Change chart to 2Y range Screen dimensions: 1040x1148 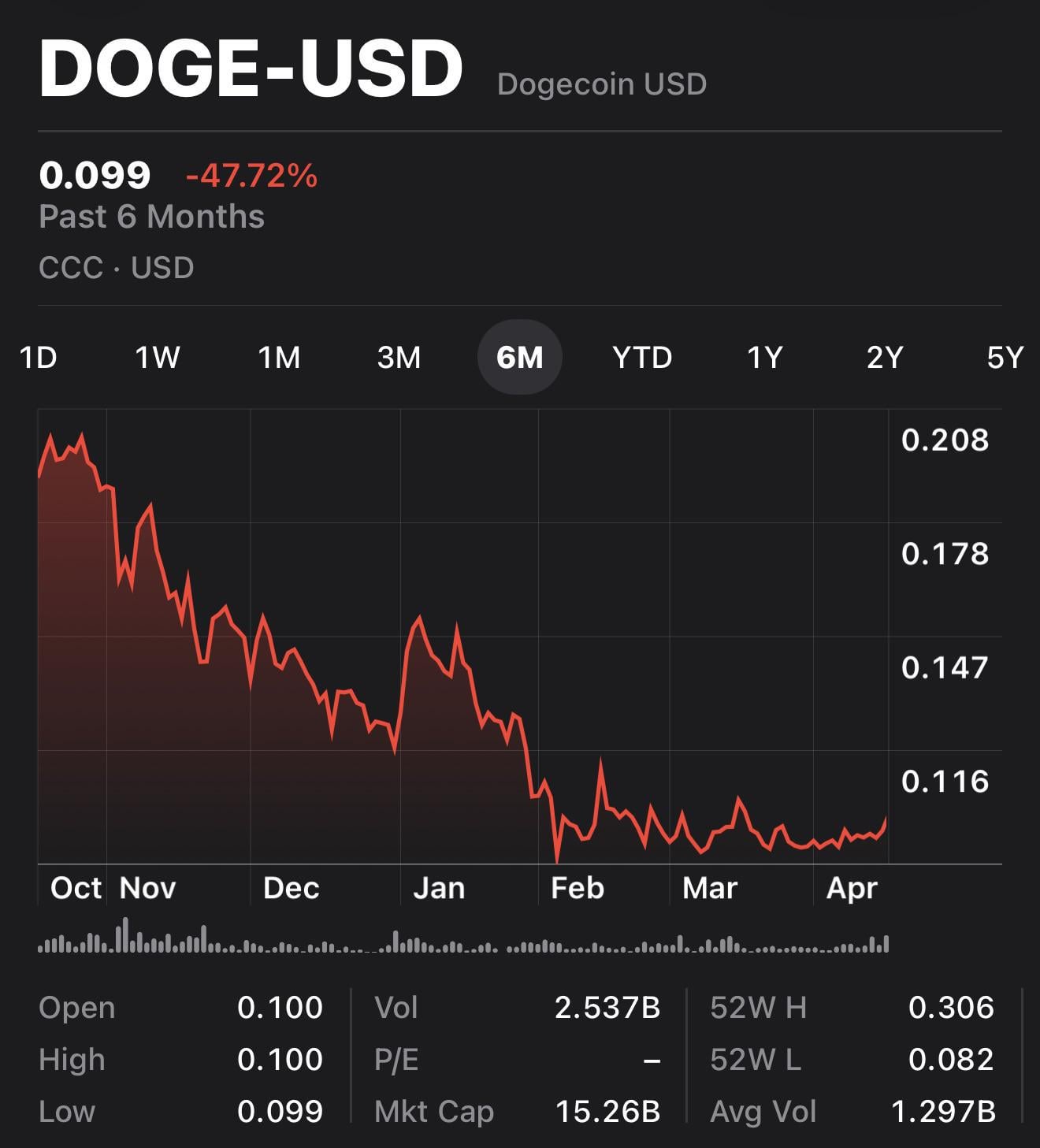coord(884,358)
